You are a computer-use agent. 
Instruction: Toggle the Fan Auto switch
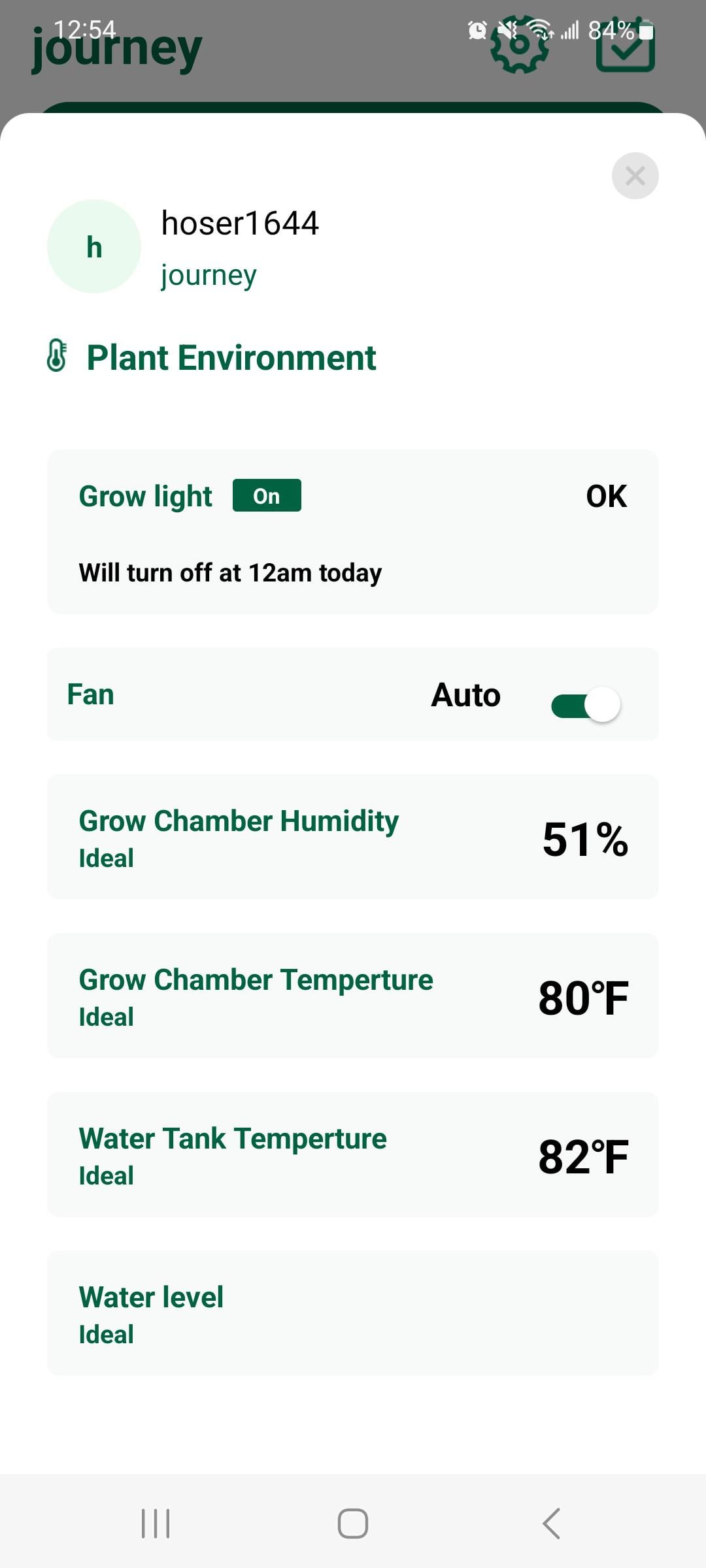point(585,705)
